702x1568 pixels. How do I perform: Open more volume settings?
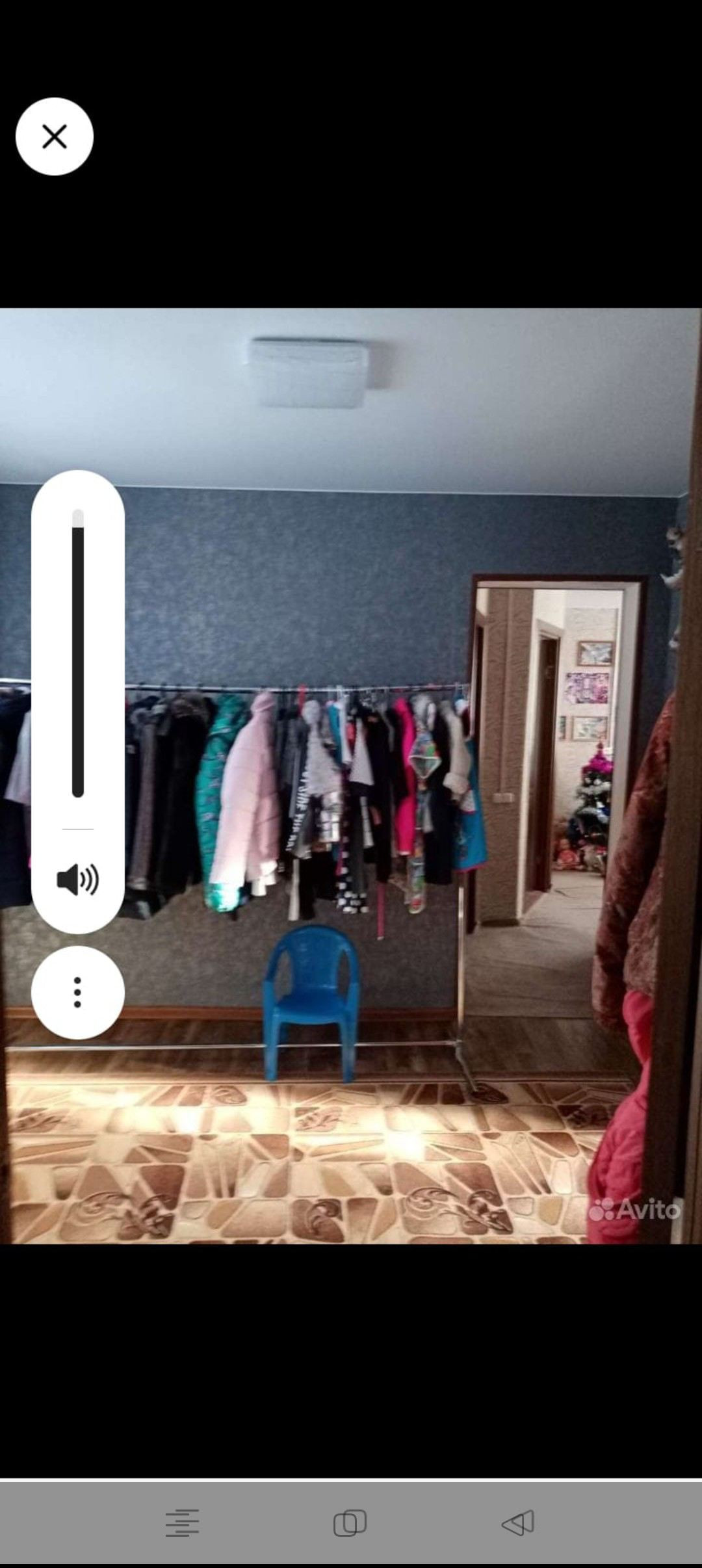[77, 992]
